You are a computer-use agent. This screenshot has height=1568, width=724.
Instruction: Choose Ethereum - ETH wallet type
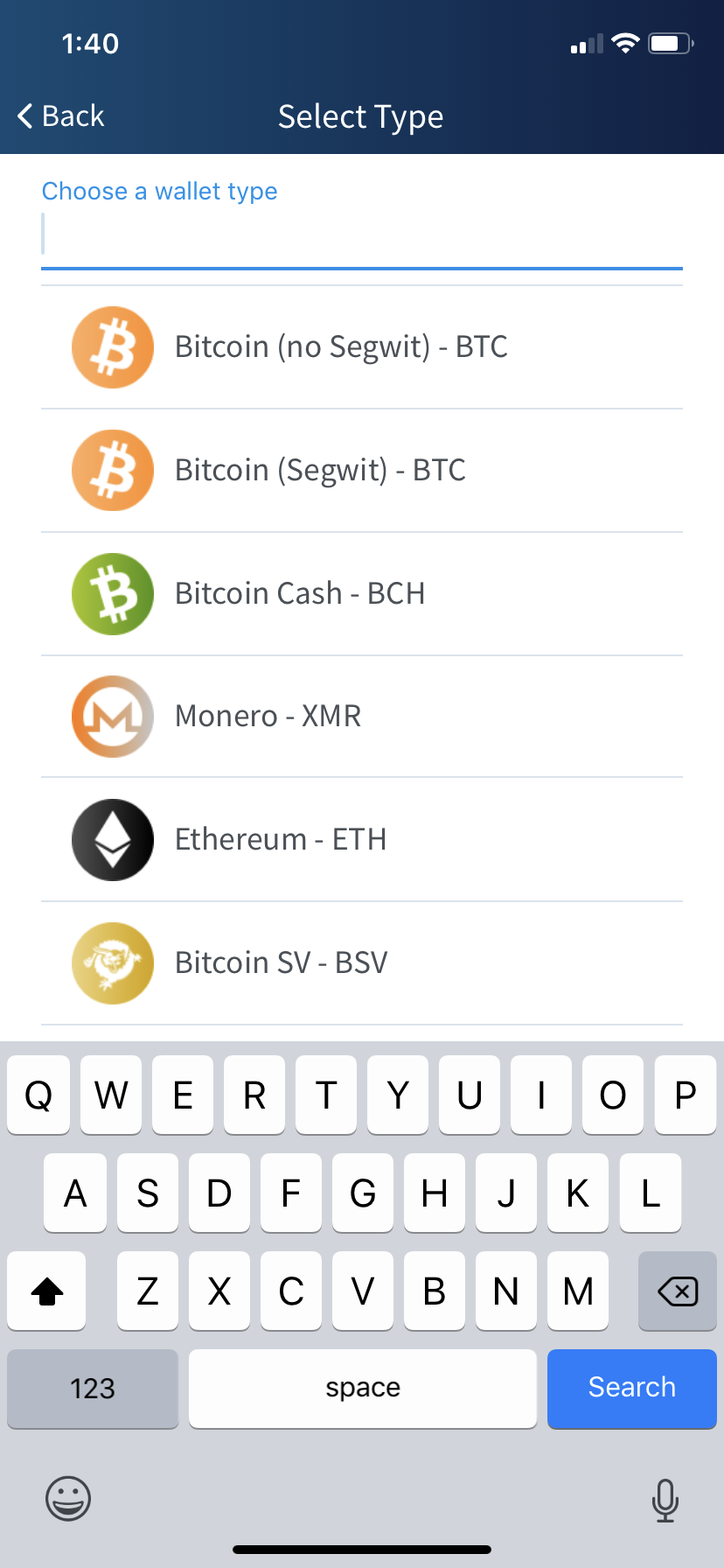coord(362,840)
